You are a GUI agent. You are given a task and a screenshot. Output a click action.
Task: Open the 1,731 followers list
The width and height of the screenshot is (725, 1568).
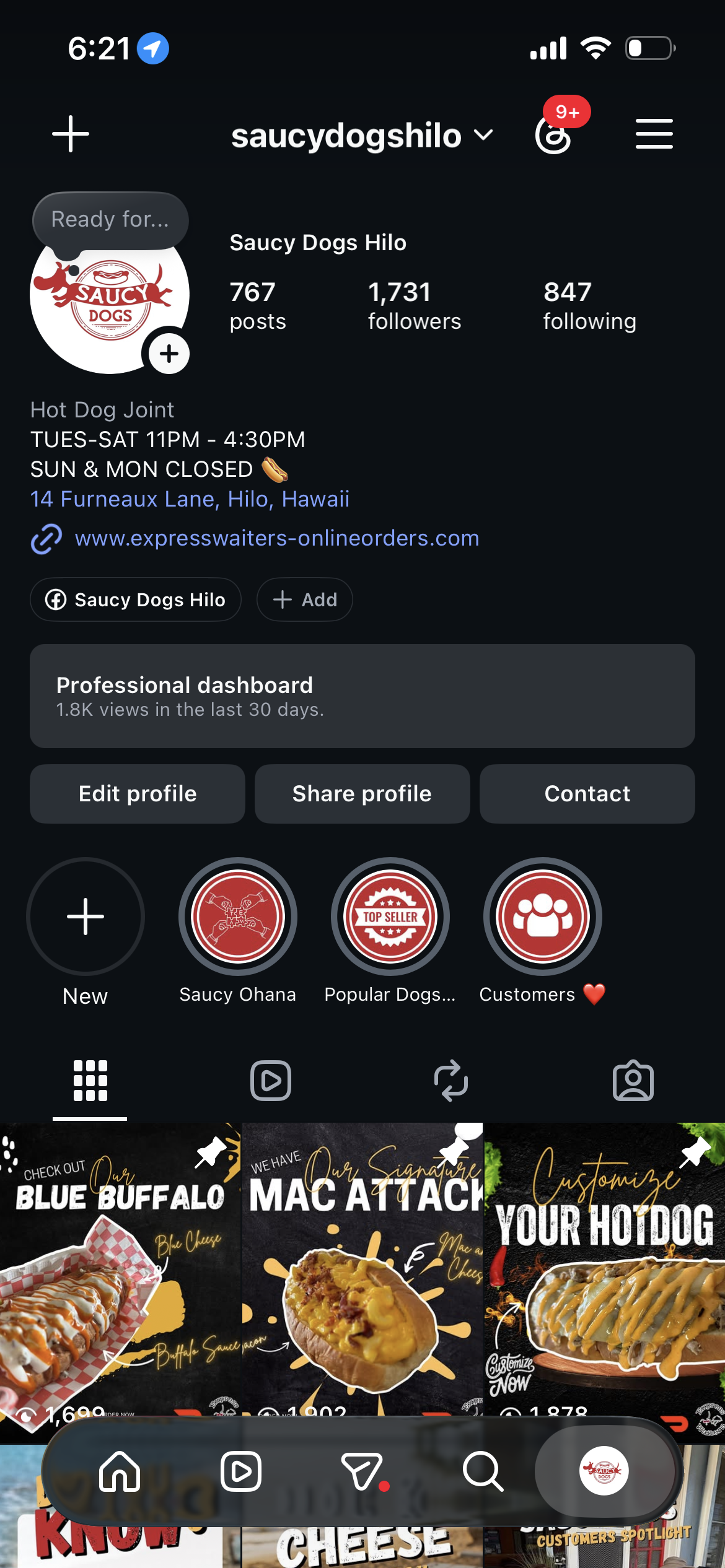414,305
